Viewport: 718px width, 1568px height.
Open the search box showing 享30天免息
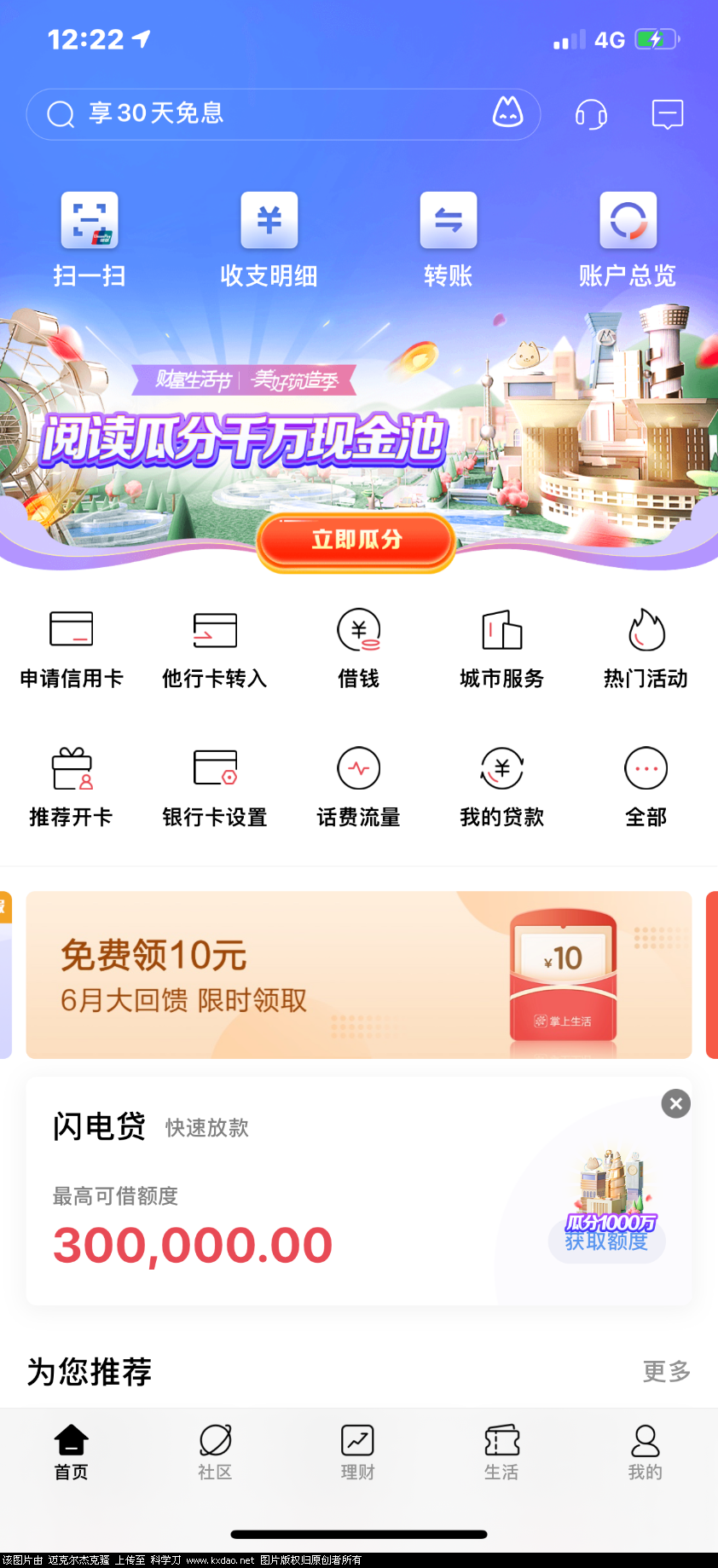tap(256, 113)
